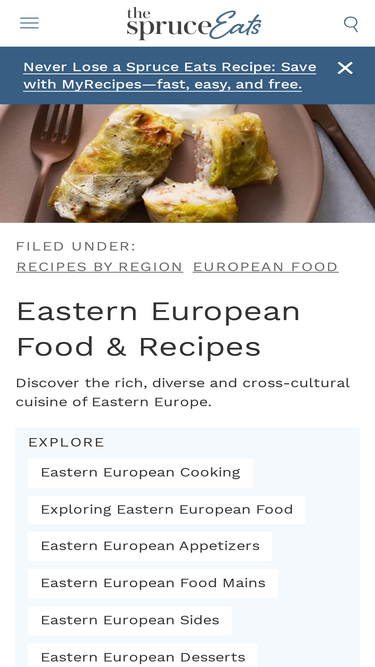Open Eastern European Food Mains

point(153,583)
